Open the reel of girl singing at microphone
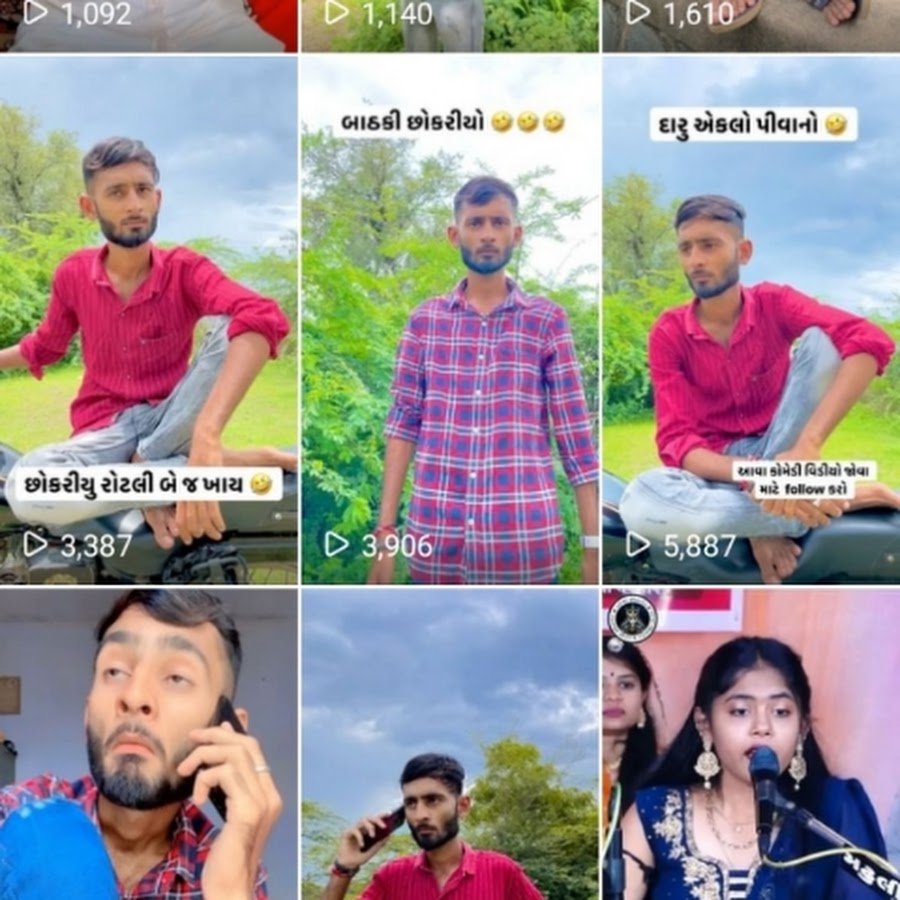Viewport: 900px width, 900px height. [x=751, y=745]
